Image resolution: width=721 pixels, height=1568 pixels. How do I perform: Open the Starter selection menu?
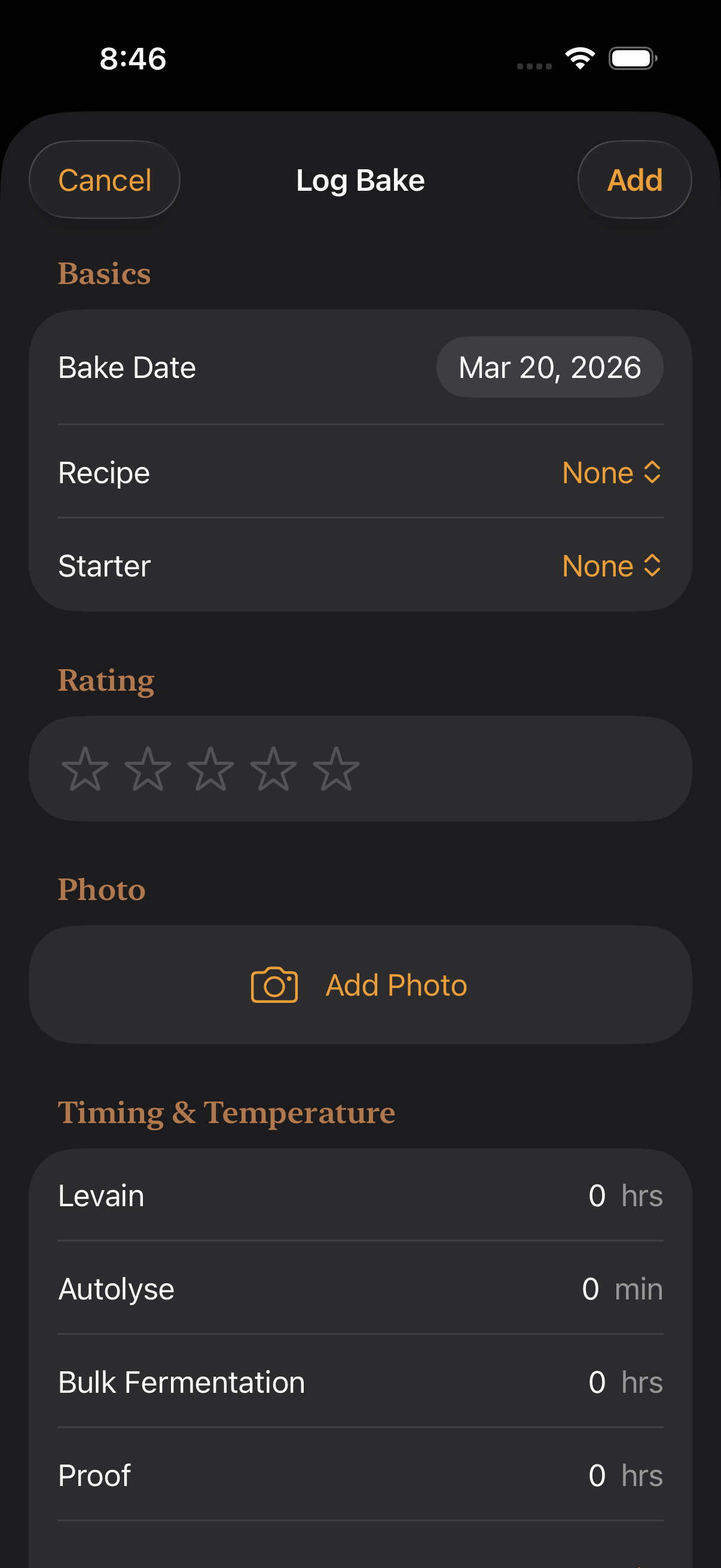point(611,566)
